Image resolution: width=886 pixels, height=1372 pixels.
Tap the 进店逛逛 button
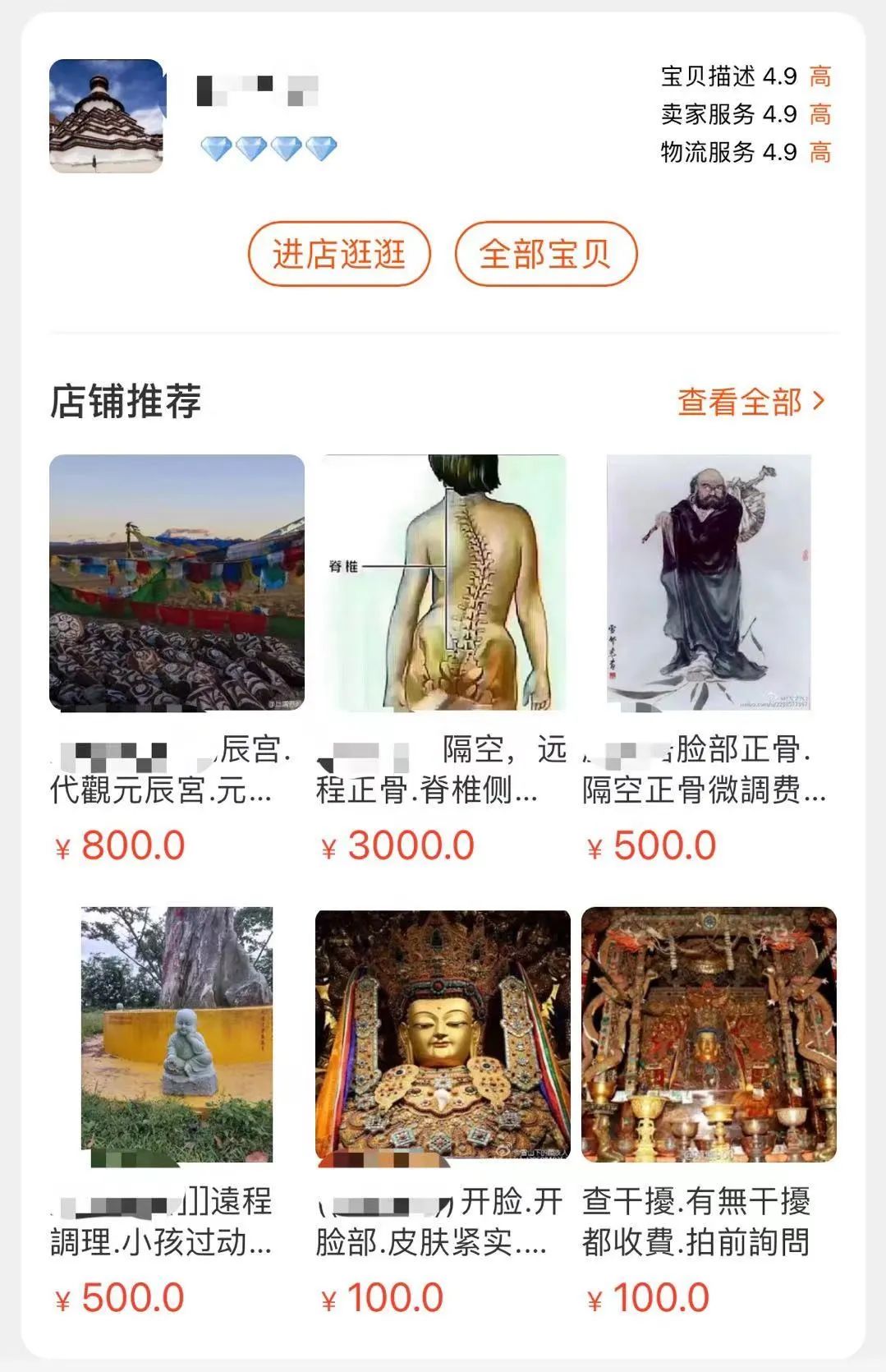pos(337,255)
